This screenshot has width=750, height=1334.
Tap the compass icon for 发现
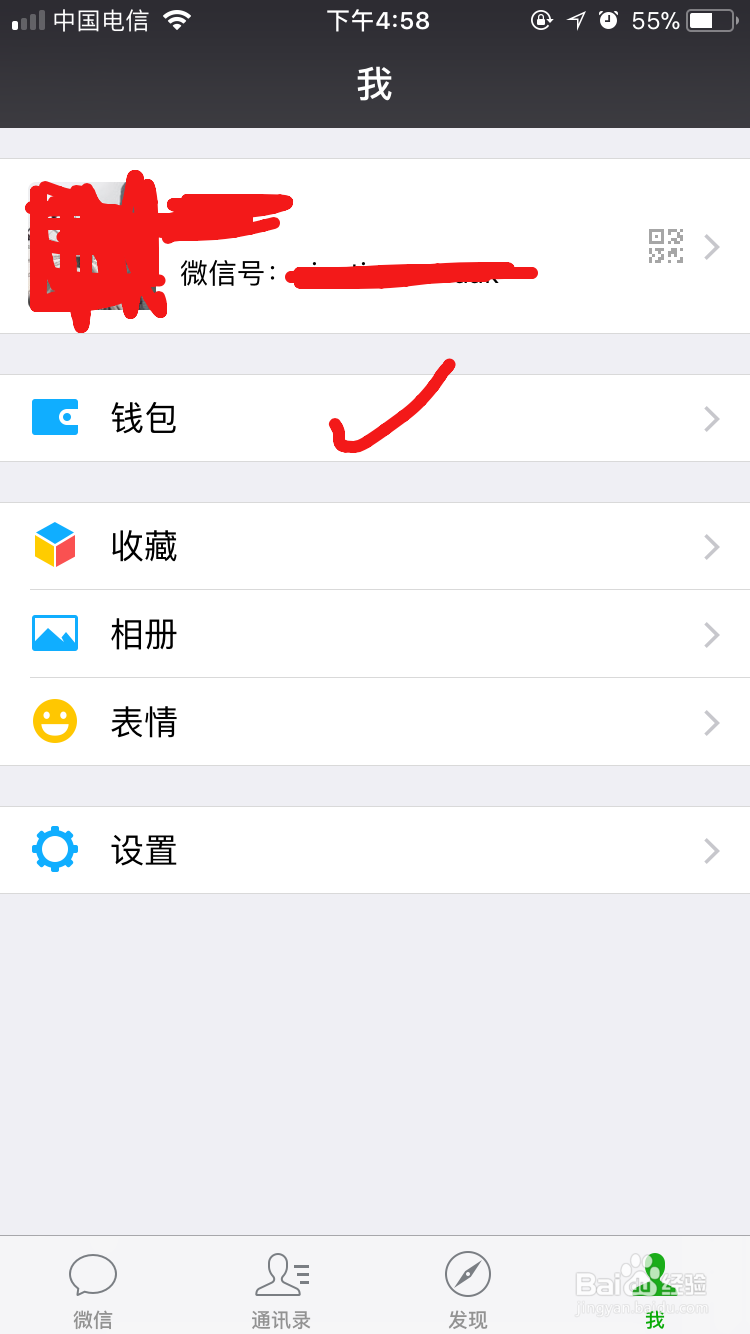tap(468, 1274)
